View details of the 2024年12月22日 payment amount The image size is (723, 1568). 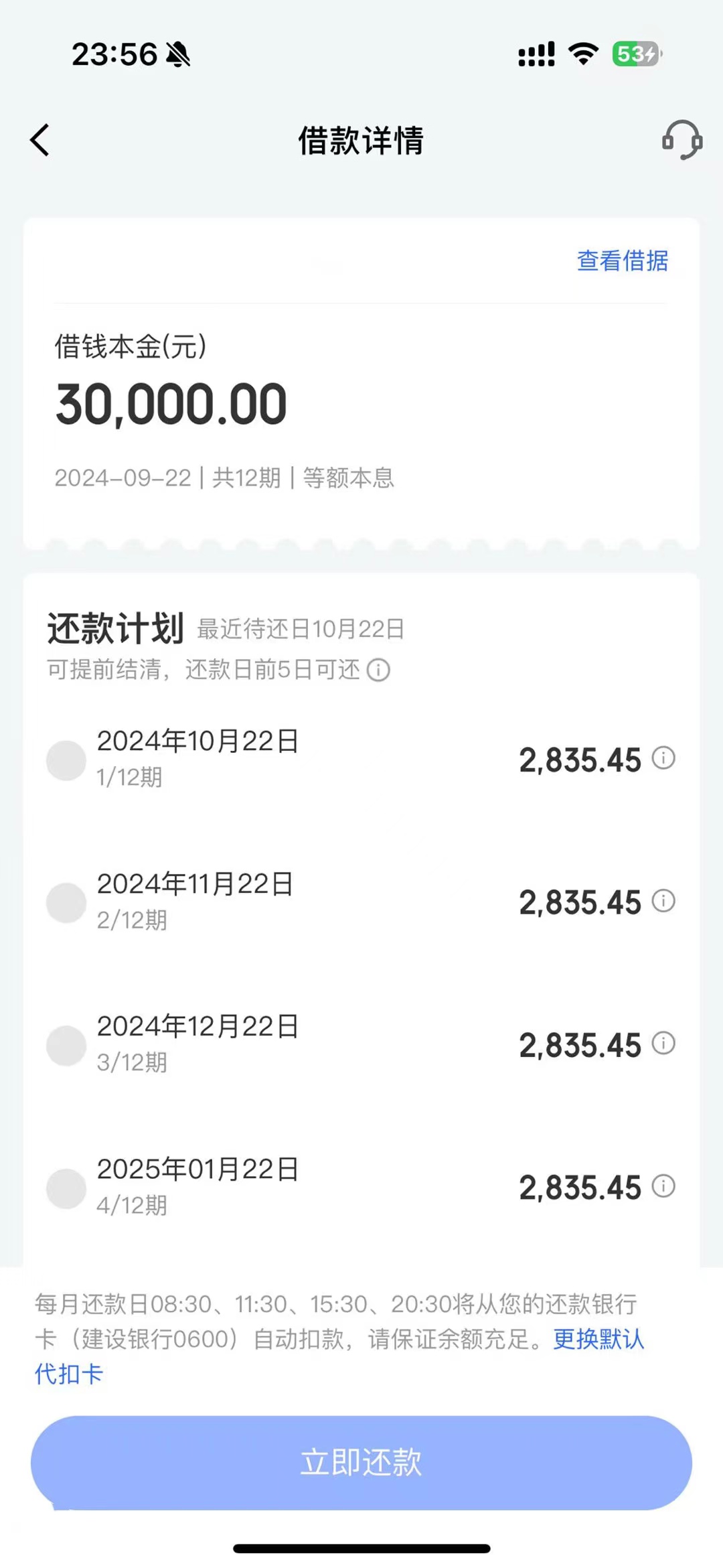(663, 1044)
